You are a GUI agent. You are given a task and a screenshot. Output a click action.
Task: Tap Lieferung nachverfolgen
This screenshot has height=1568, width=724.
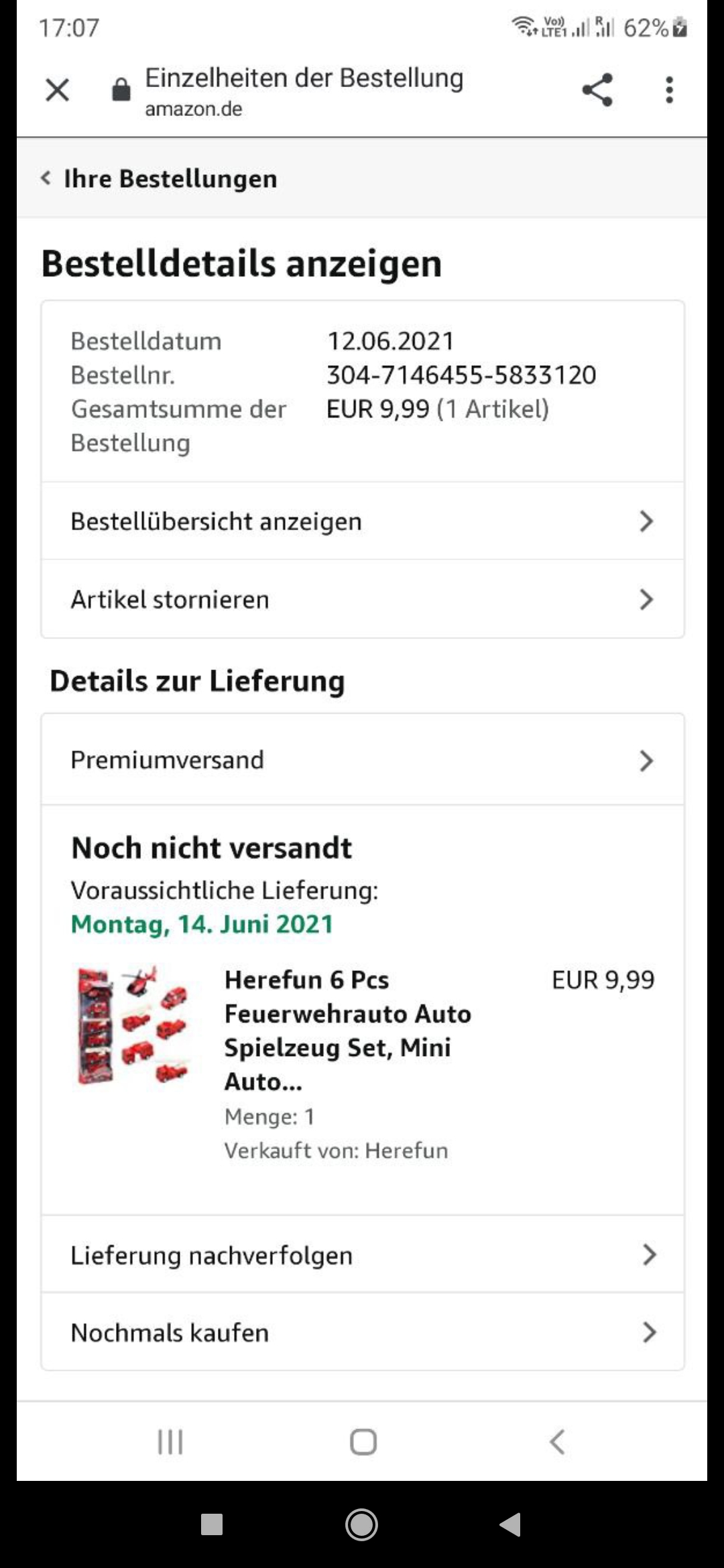click(x=362, y=1255)
